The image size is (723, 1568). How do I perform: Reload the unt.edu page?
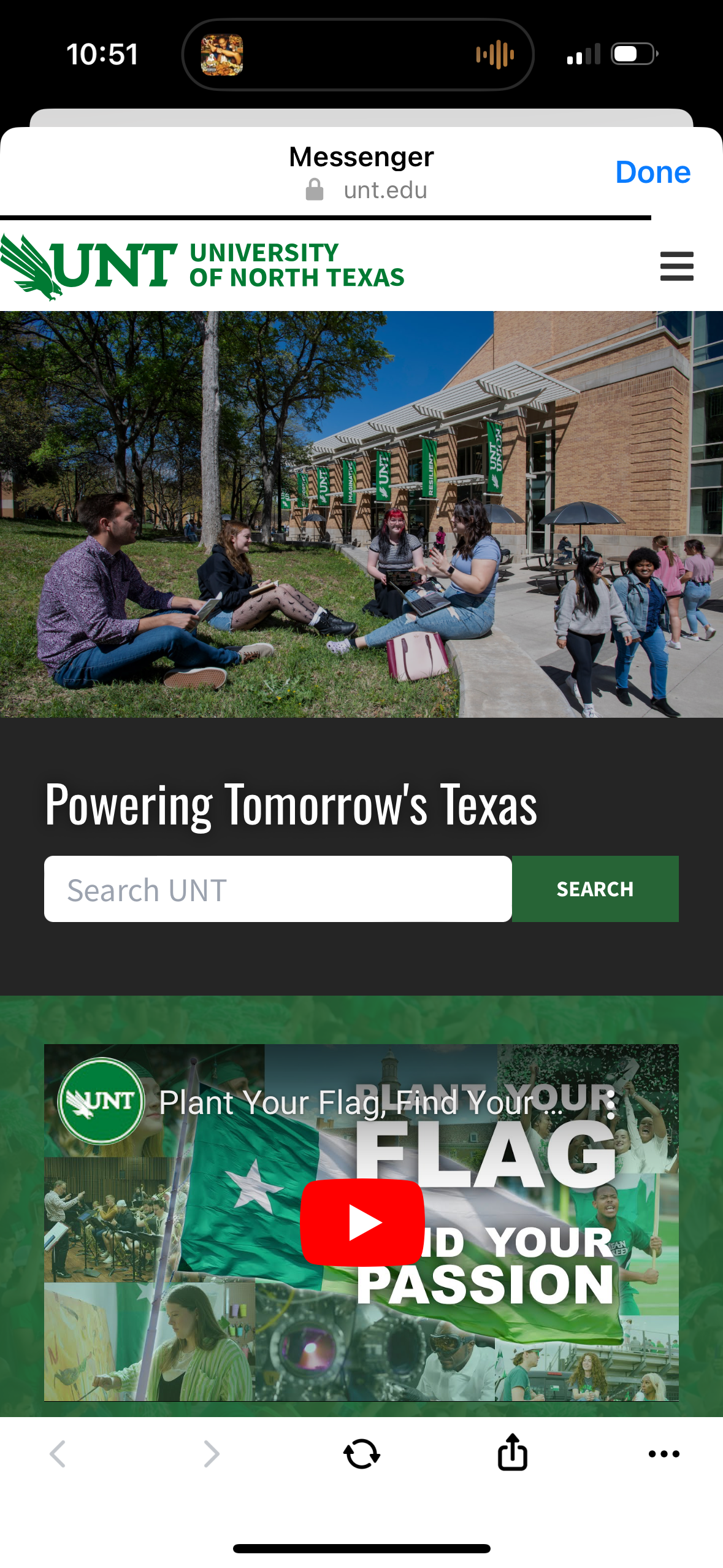(362, 1453)
